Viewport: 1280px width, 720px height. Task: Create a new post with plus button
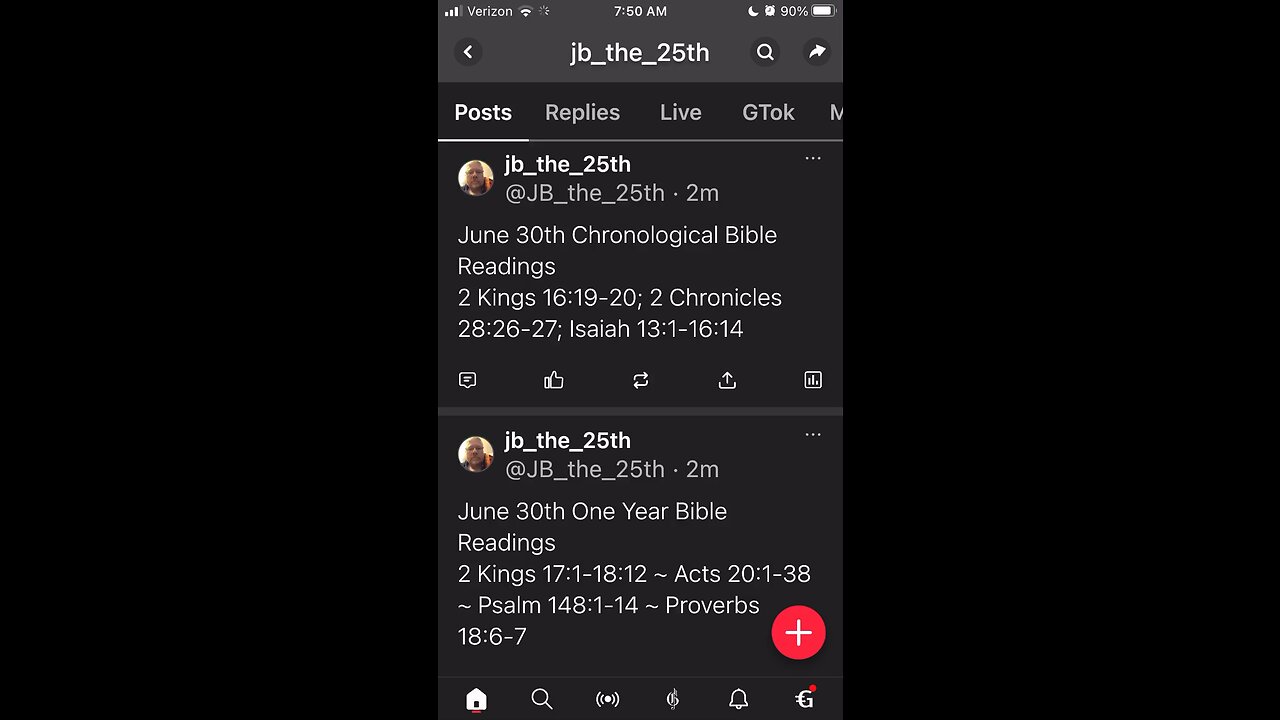click(x=798, y=632)
